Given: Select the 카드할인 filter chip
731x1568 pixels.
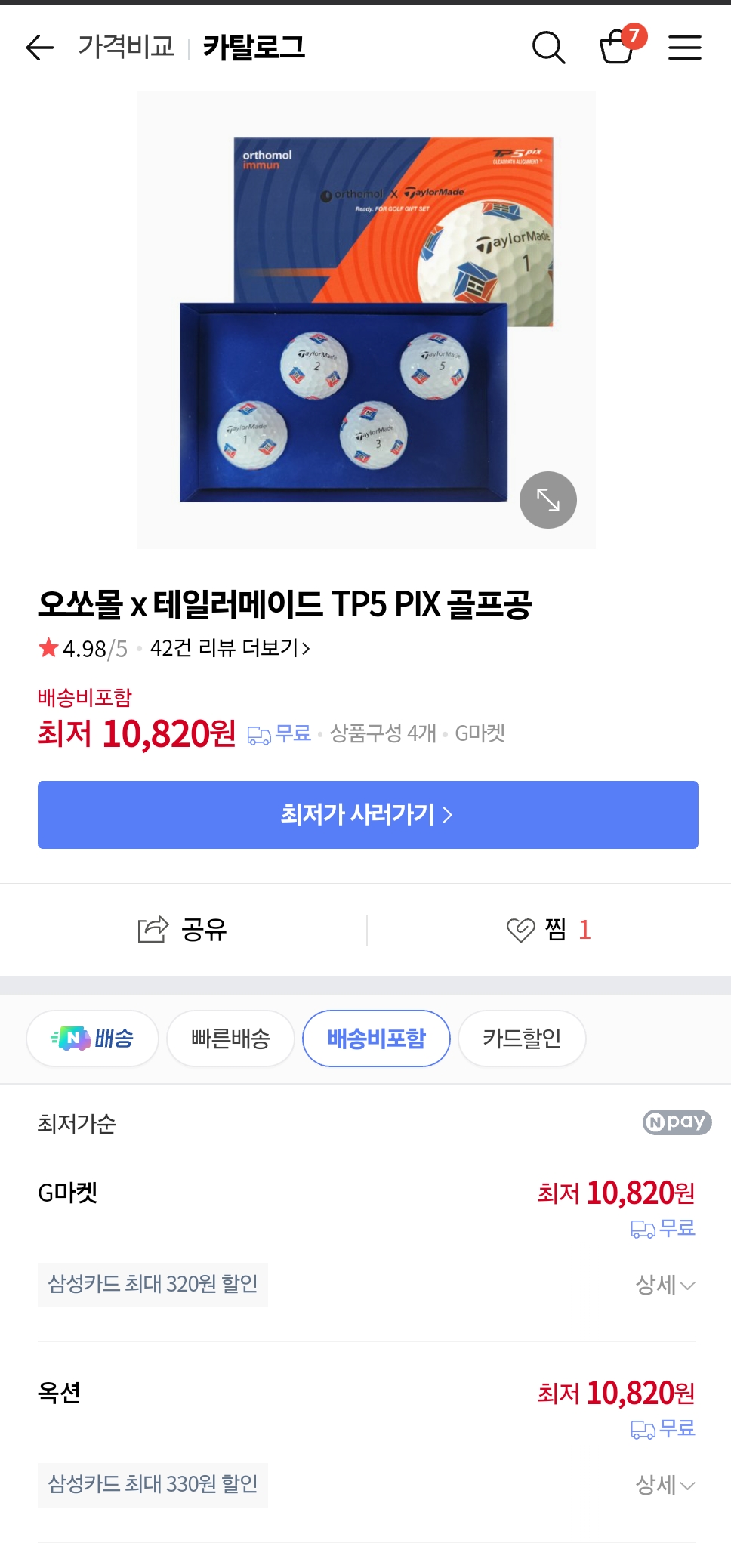Looking at the screenshot, I should (521, 1039).
